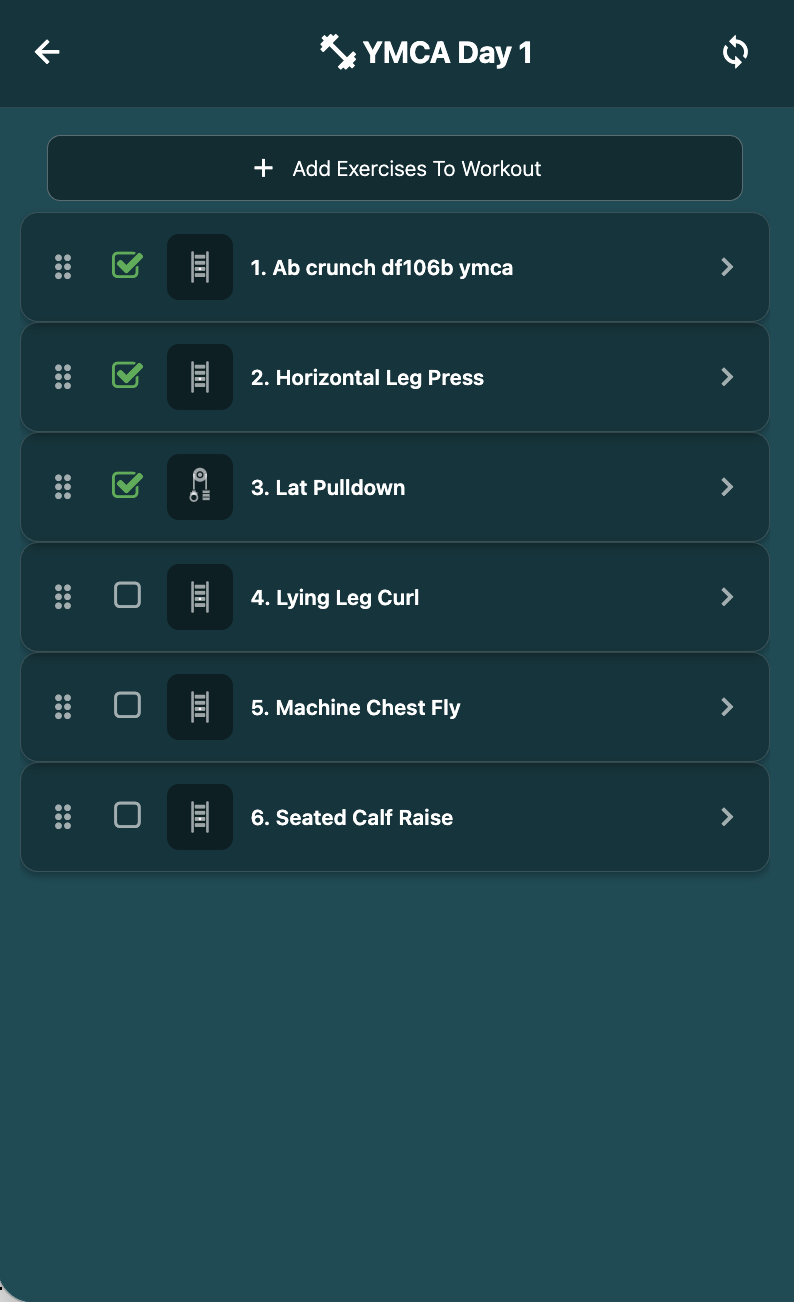Viewport: 794px width, 1302px height.
Task: Open the Horizontal Leg Press detail chevron
Action: click(x=727, y=377)
